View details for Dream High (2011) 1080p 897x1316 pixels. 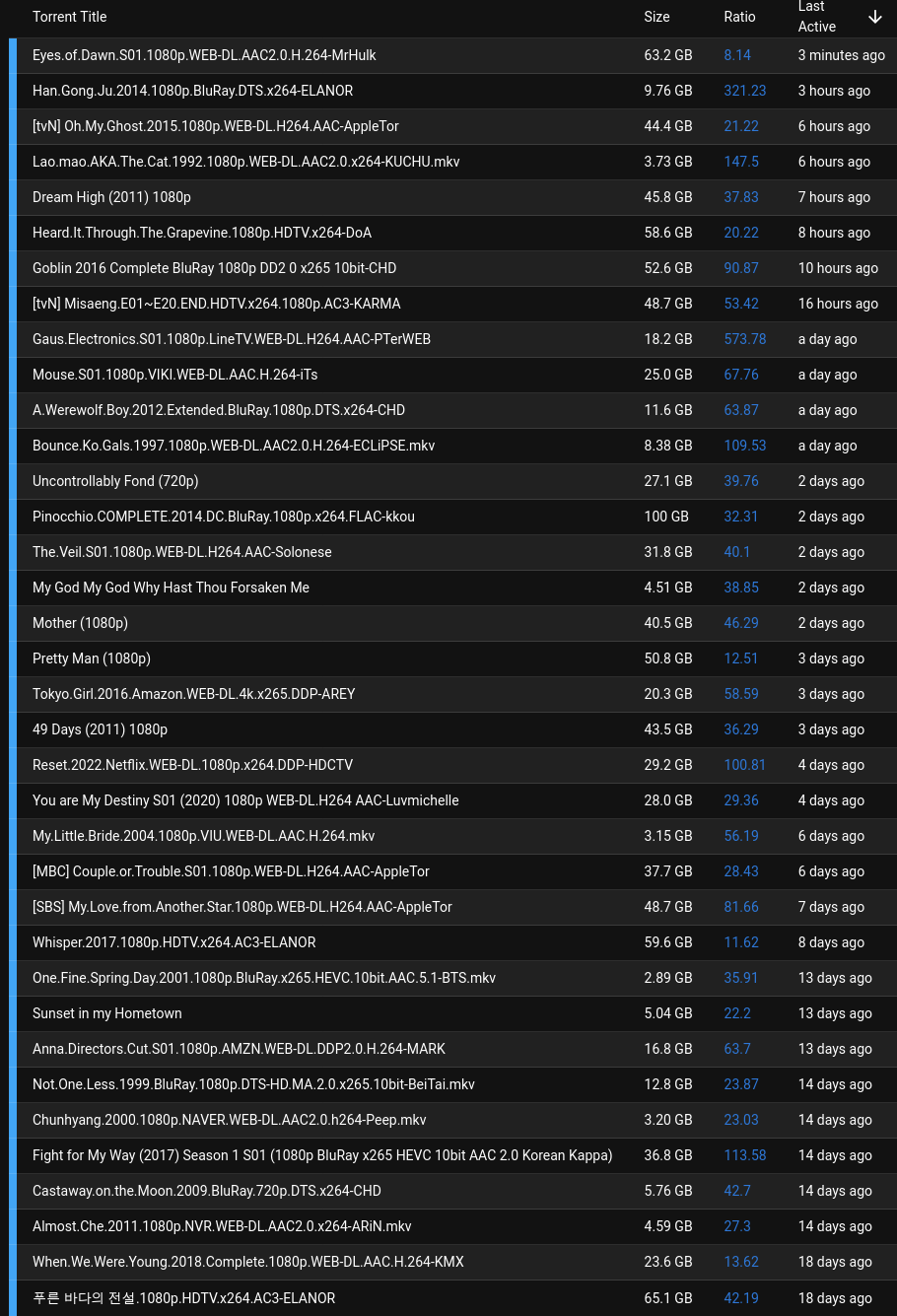(x=111, y=197)
